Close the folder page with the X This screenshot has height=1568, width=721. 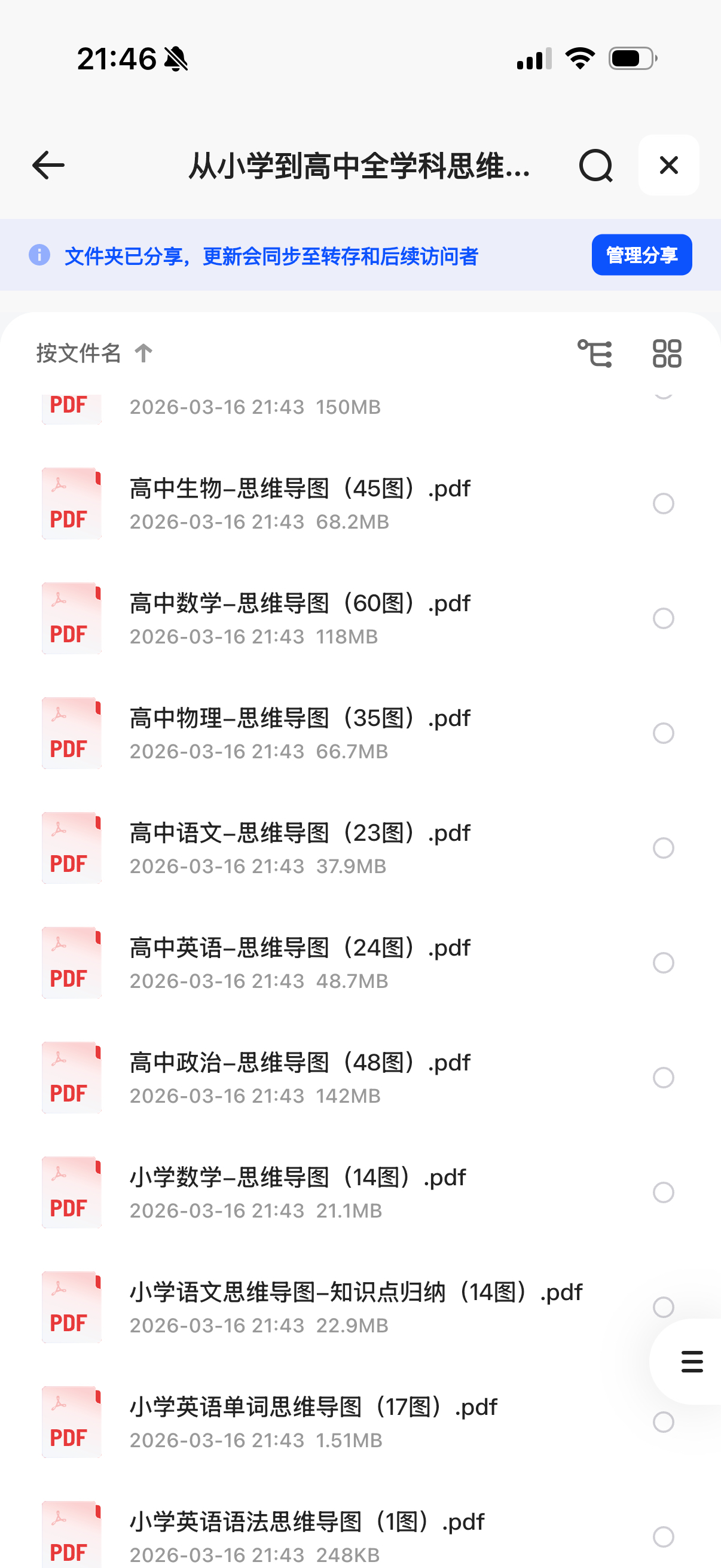click(668, 166)
